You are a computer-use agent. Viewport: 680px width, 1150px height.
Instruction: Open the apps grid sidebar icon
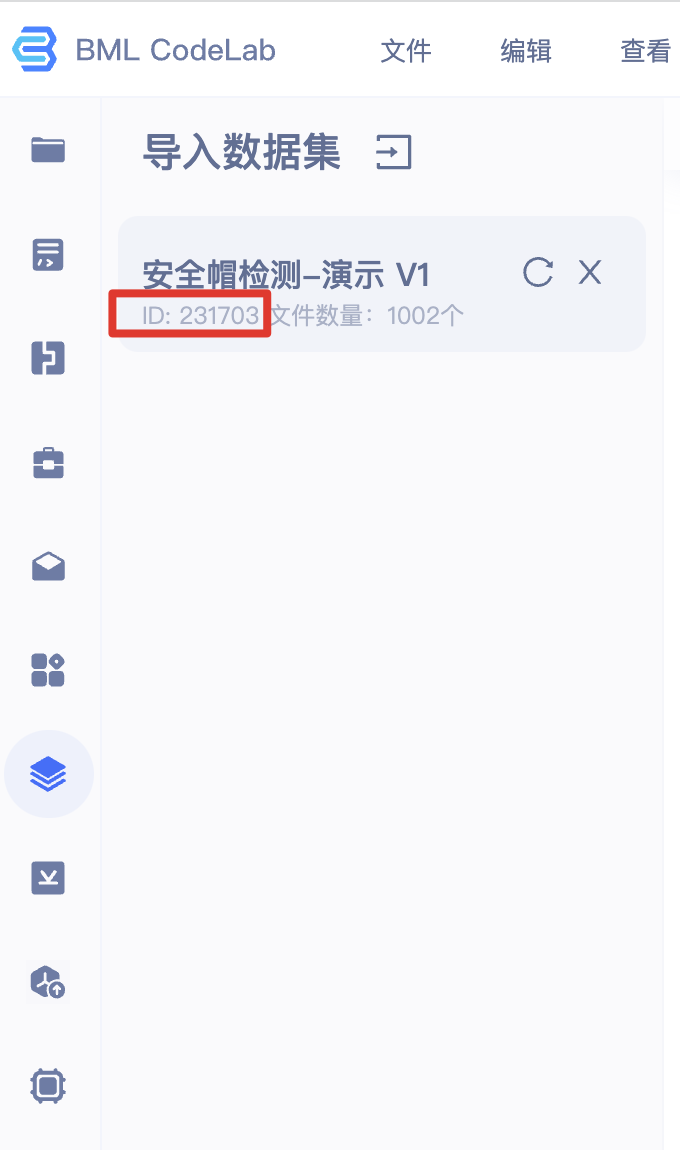click(x=48, y=670)
